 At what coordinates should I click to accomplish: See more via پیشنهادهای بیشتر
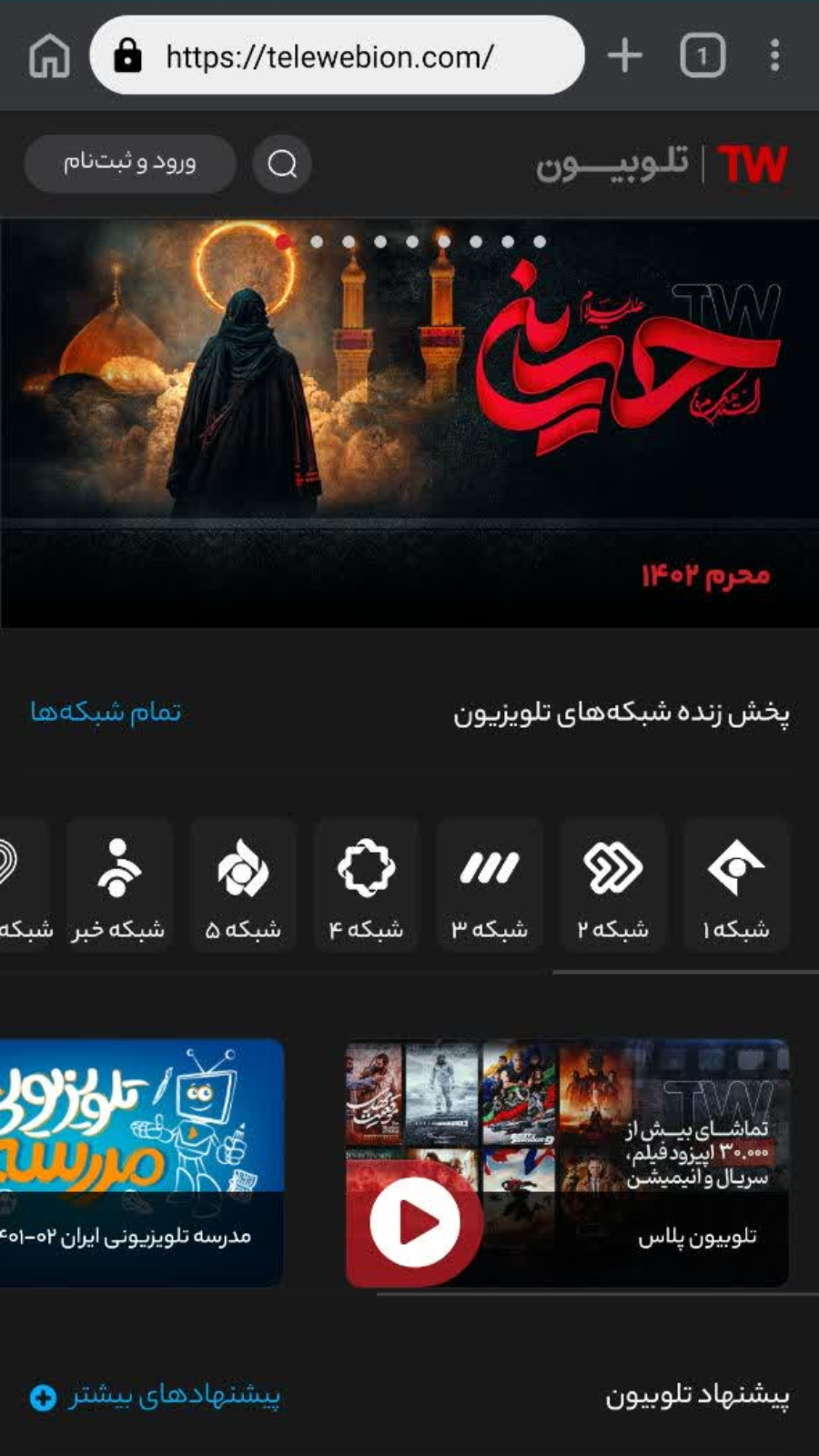point(157,1396)
